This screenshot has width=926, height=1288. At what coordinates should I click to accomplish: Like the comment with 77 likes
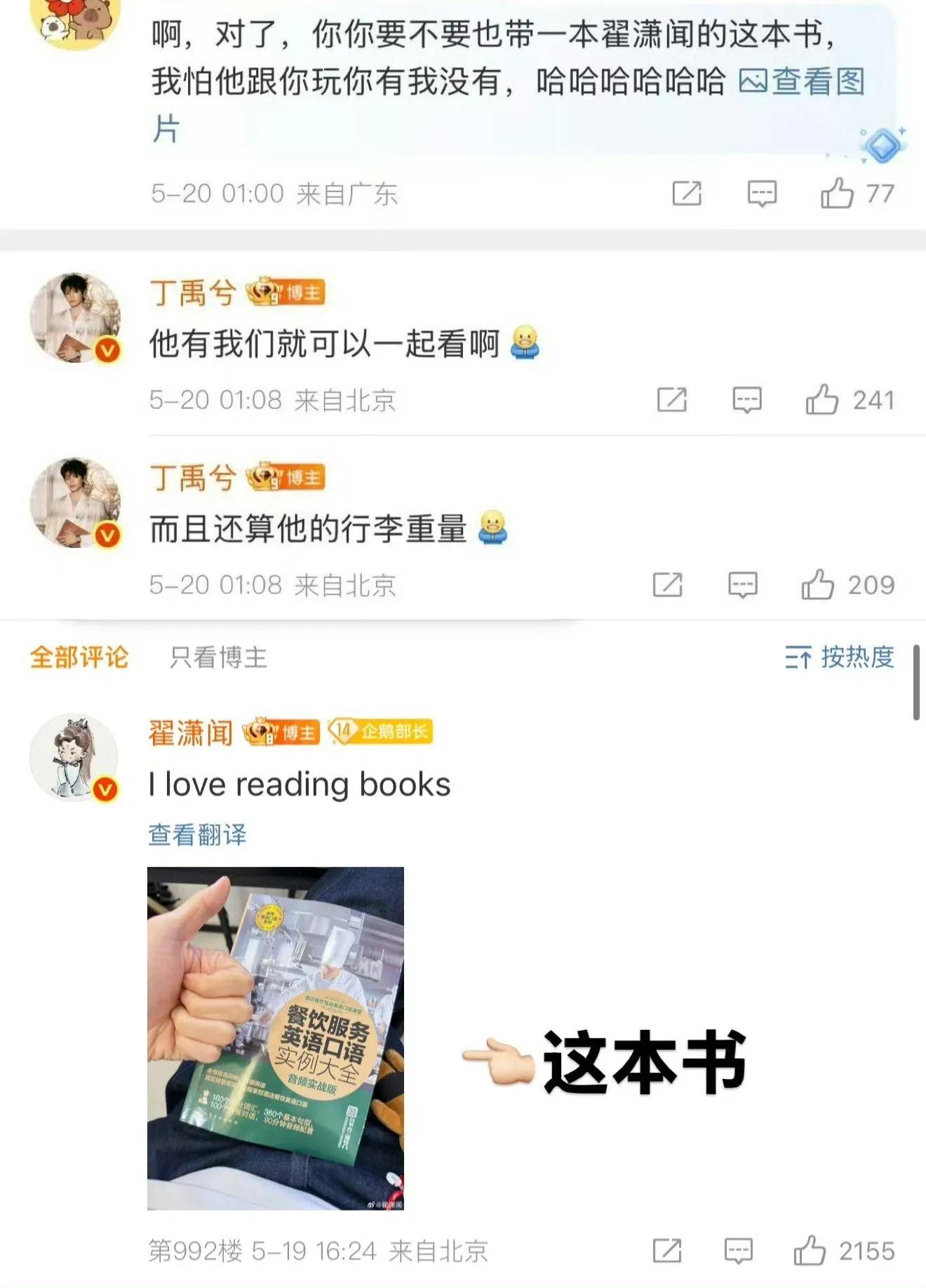pos(838,194)
